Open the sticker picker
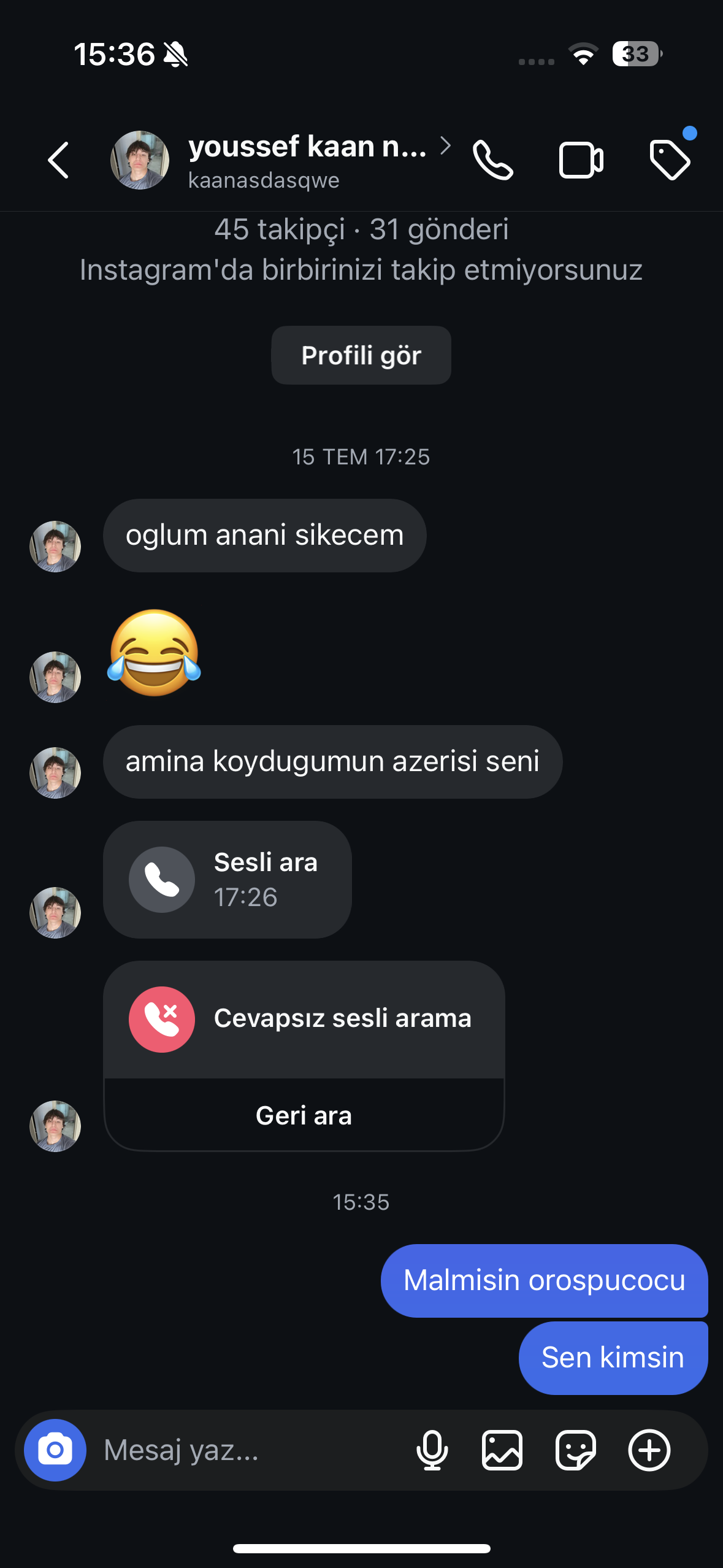 (x=575, y=1450)
